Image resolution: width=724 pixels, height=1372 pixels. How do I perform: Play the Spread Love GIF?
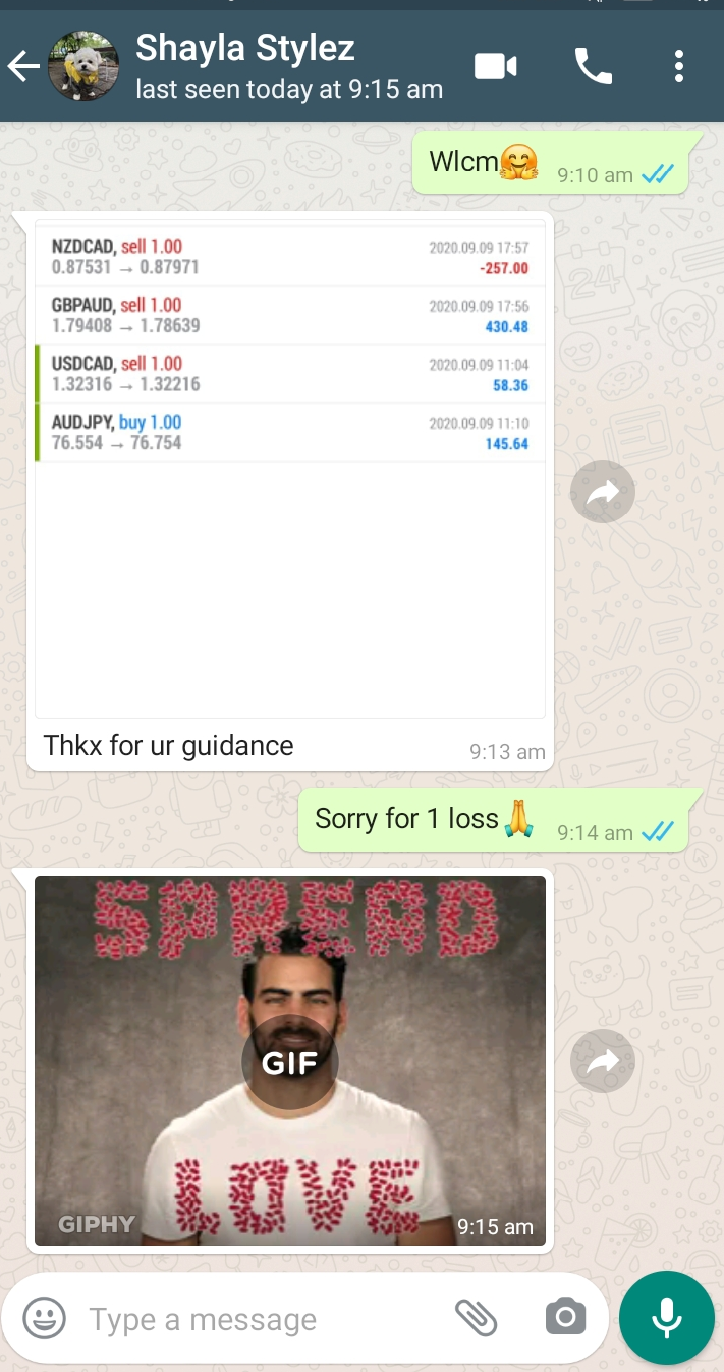290,1062
